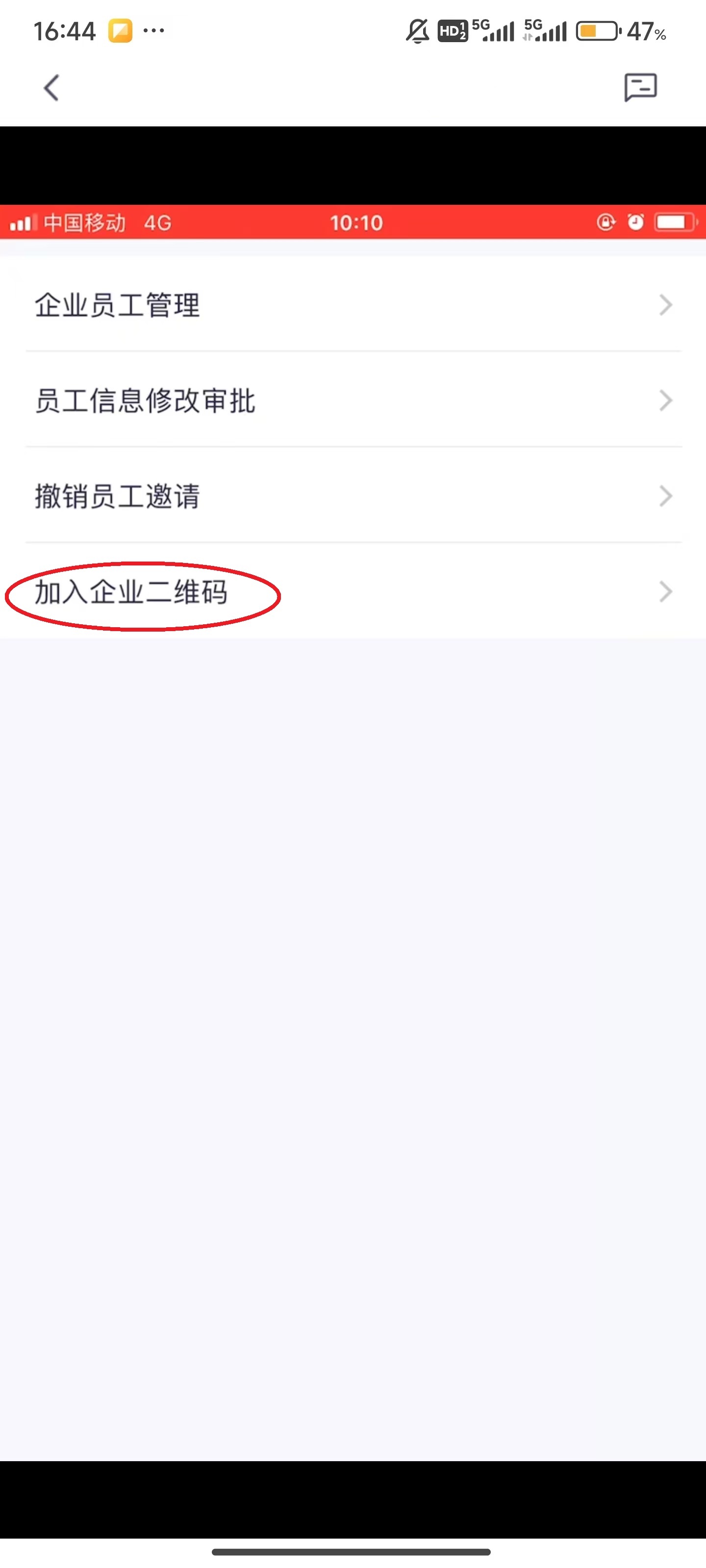
Task: Go back using the top-left arrow
Action: (x=52, y=88)
